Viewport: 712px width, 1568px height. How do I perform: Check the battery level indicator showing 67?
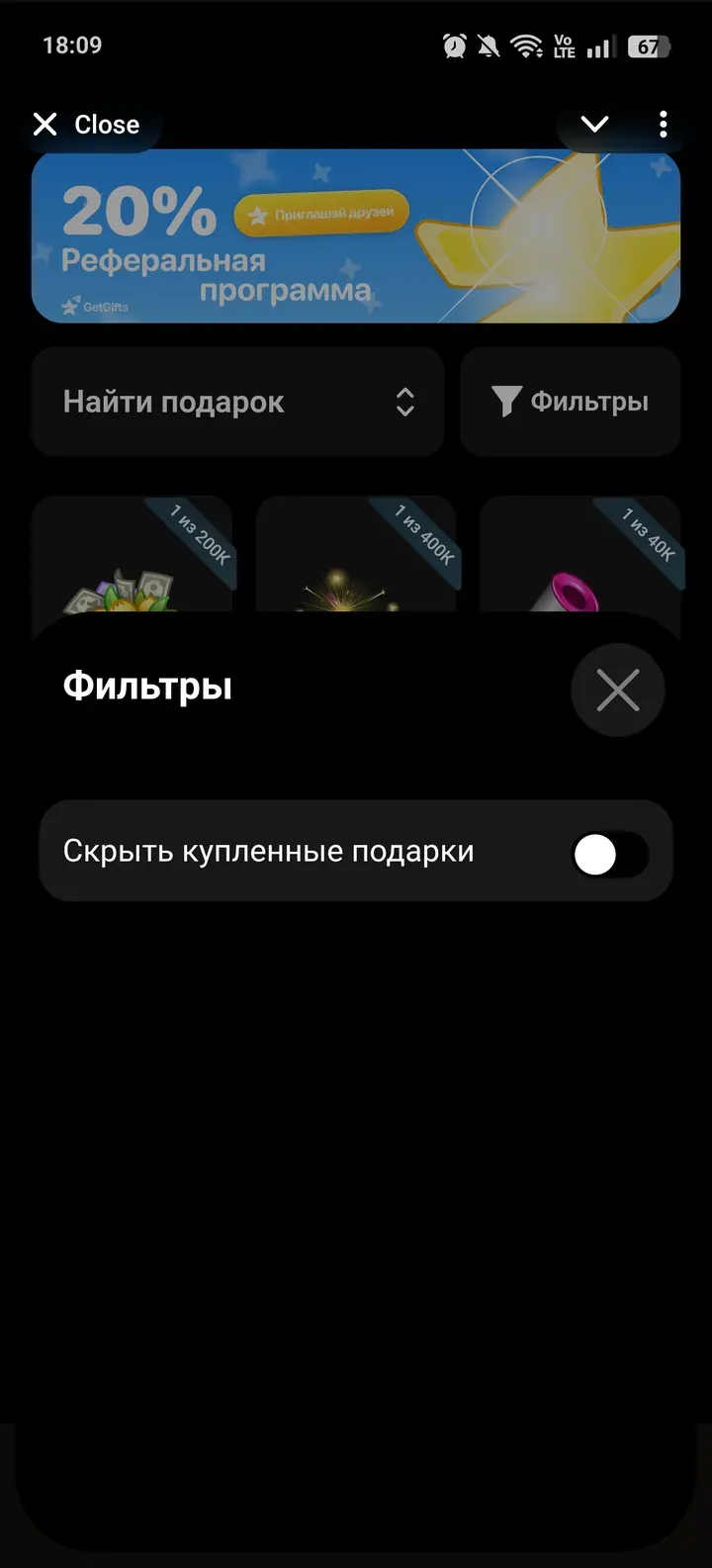(x=648, y=45)
